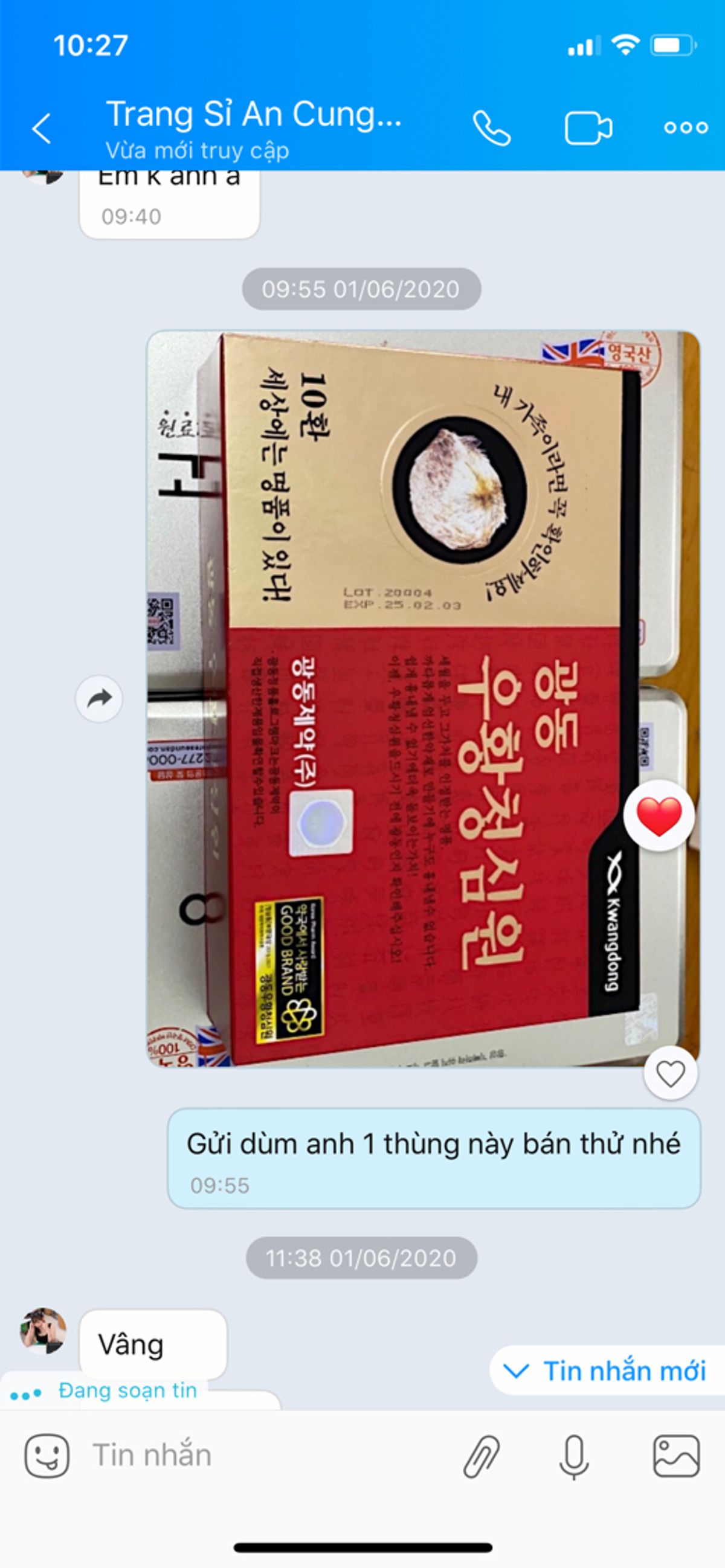Record a voice message with the microphone
This screenshot has width=725, height=1568.
click(x=573, y=1456)
